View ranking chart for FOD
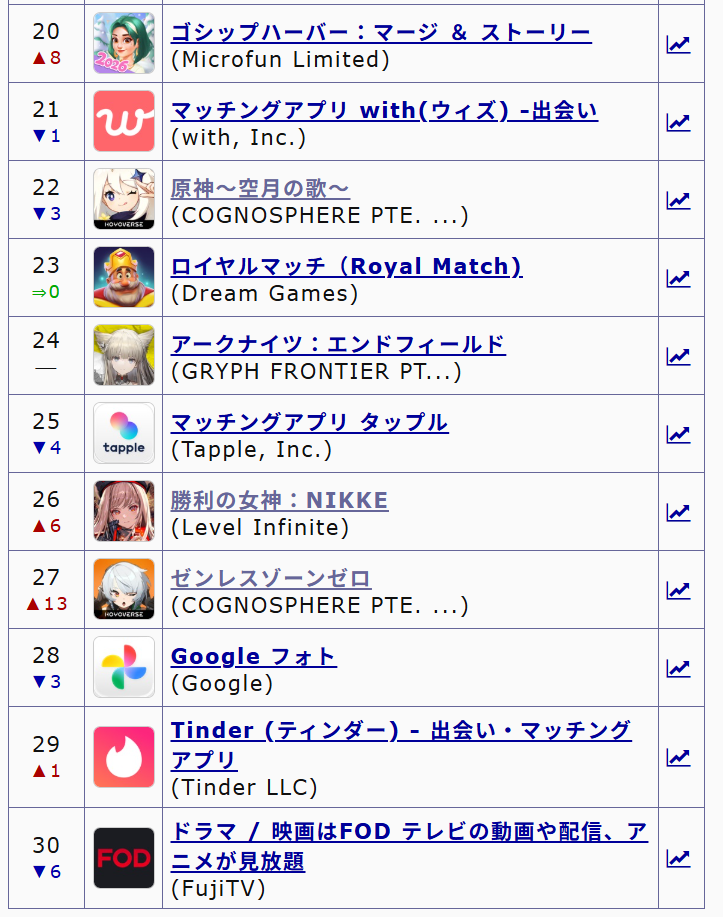Image resolution: width=723 pixels, height=917 pixels. (678, 858)
